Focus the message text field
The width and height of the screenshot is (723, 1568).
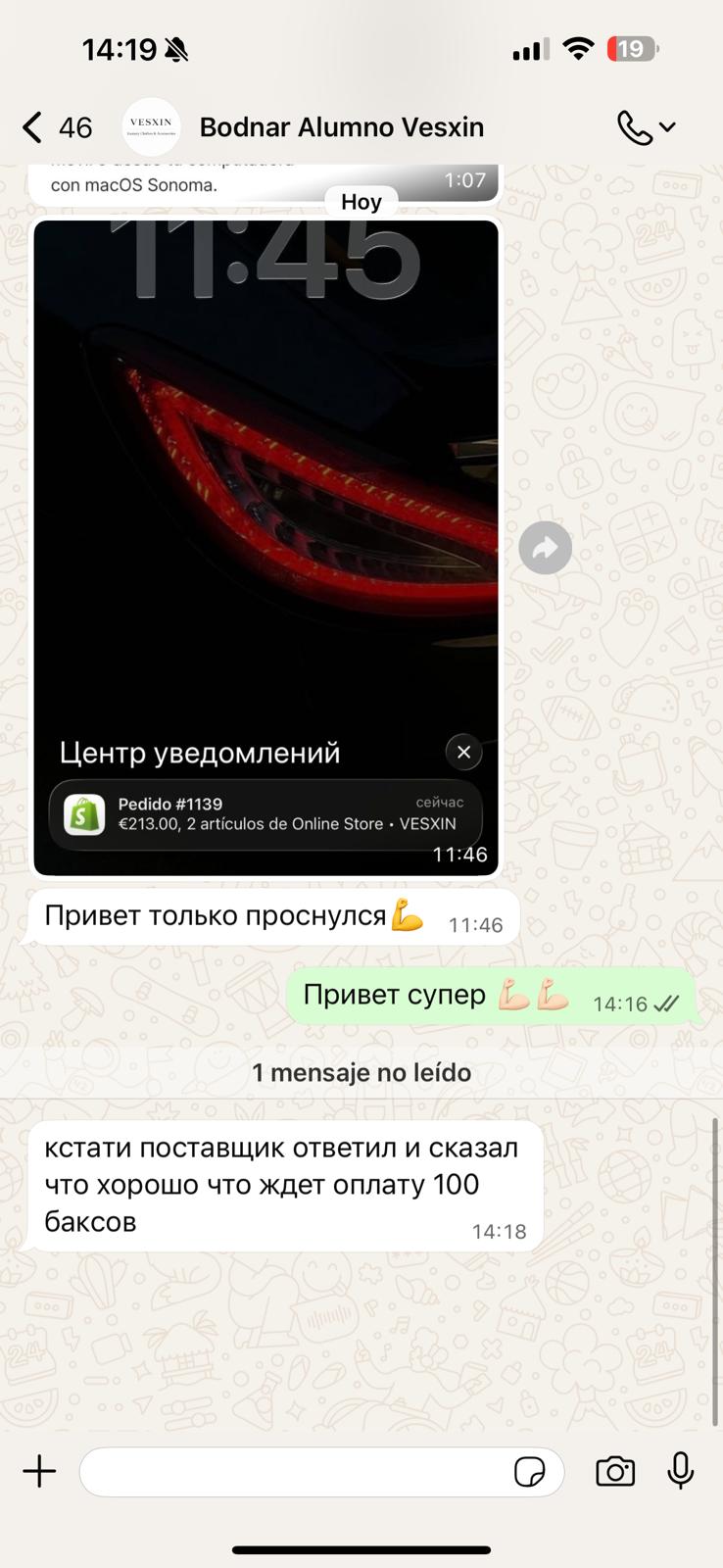(294, 1471)
